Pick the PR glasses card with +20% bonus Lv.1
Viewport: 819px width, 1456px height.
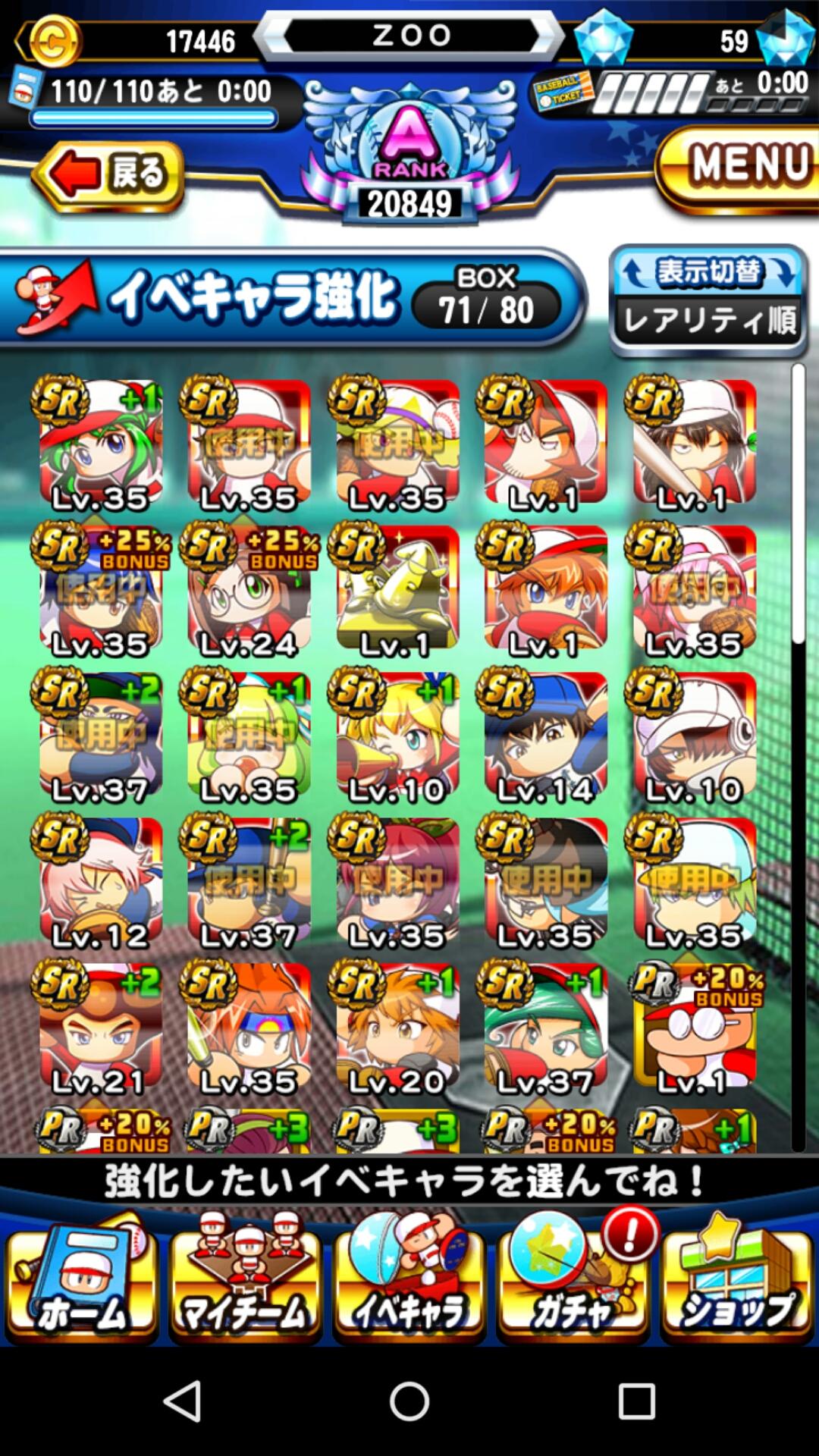pos(694,1028)
